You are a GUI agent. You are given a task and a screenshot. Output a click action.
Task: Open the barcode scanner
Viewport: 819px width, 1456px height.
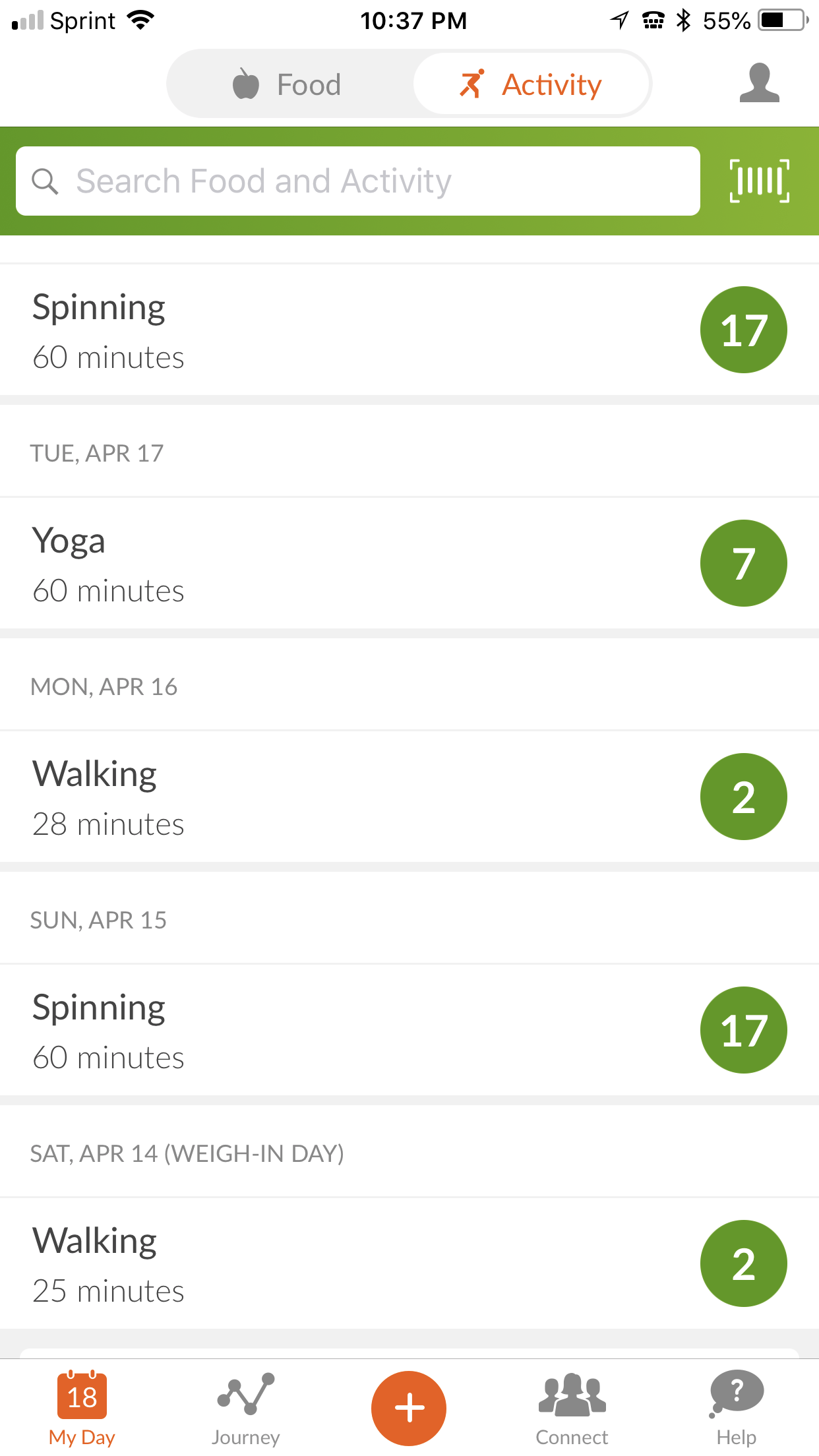pos(759,181)
